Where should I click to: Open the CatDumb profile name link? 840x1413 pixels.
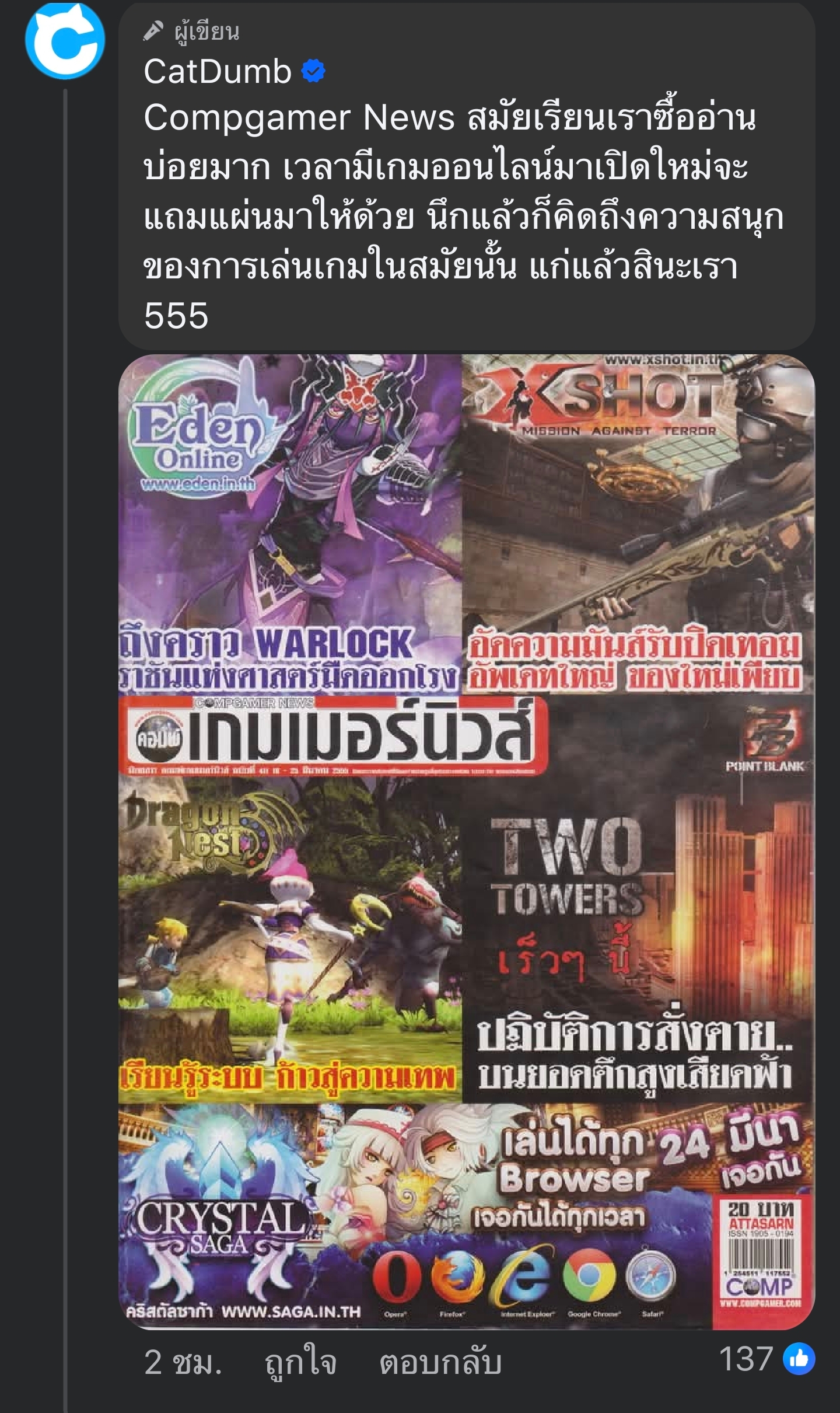218,72
